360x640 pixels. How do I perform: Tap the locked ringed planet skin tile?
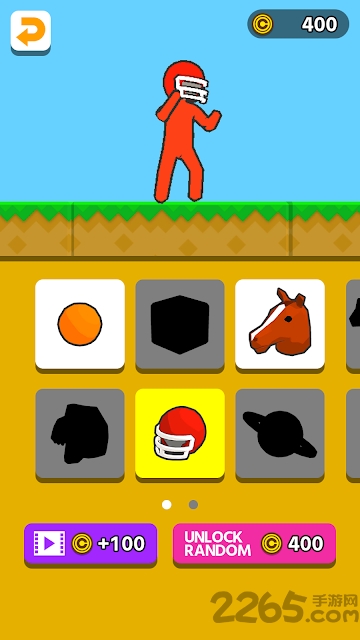click(280, 434)
